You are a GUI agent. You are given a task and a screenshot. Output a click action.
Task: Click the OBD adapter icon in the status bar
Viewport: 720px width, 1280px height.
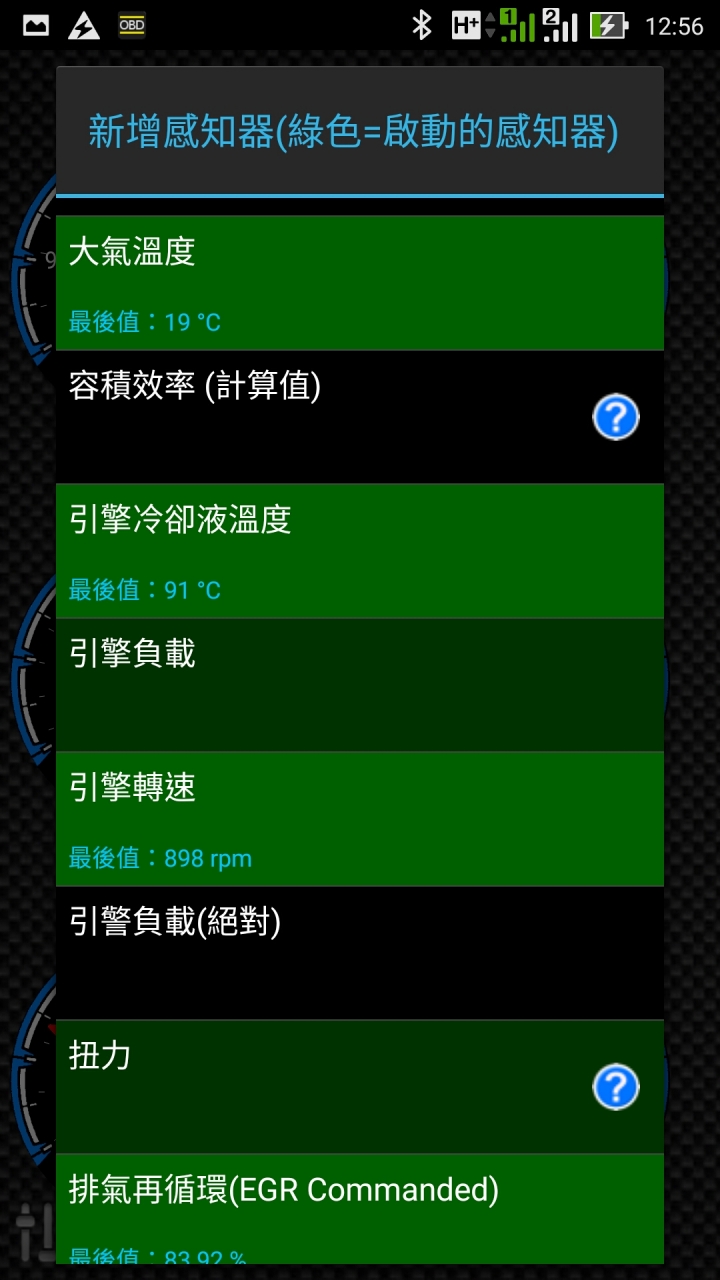click(131, 25)
